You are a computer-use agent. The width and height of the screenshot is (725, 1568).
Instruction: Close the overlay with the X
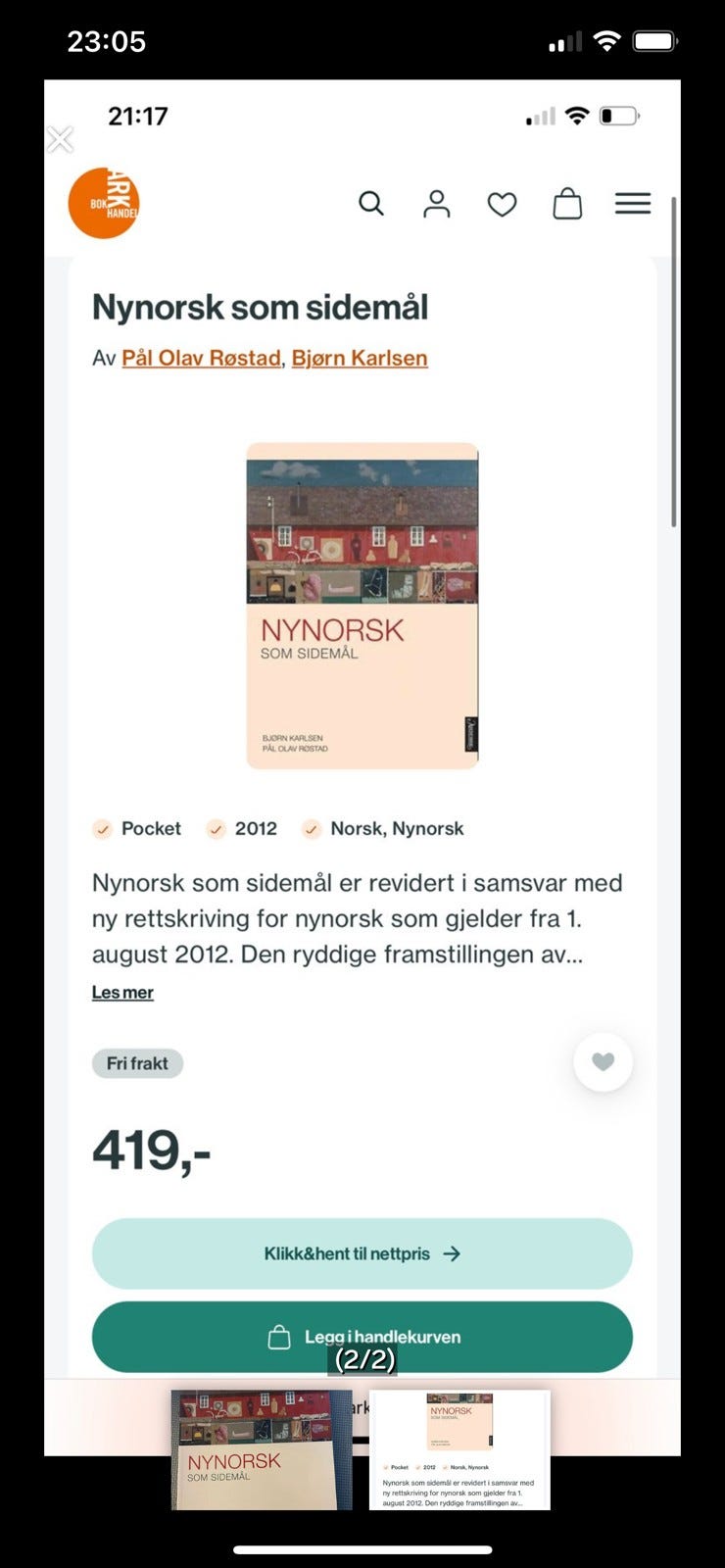point(61,139)
